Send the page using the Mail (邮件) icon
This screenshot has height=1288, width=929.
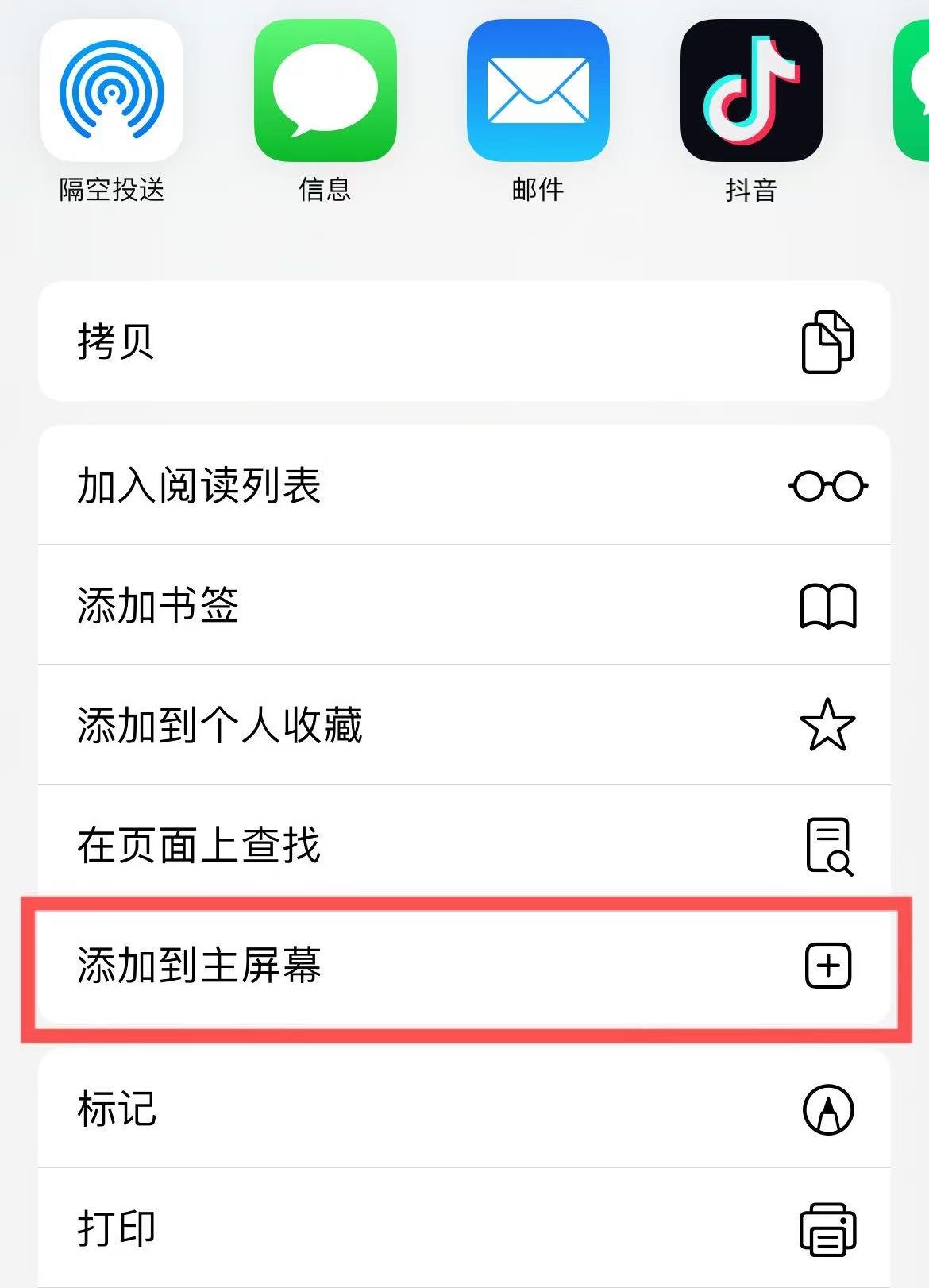tap(538, 91)
